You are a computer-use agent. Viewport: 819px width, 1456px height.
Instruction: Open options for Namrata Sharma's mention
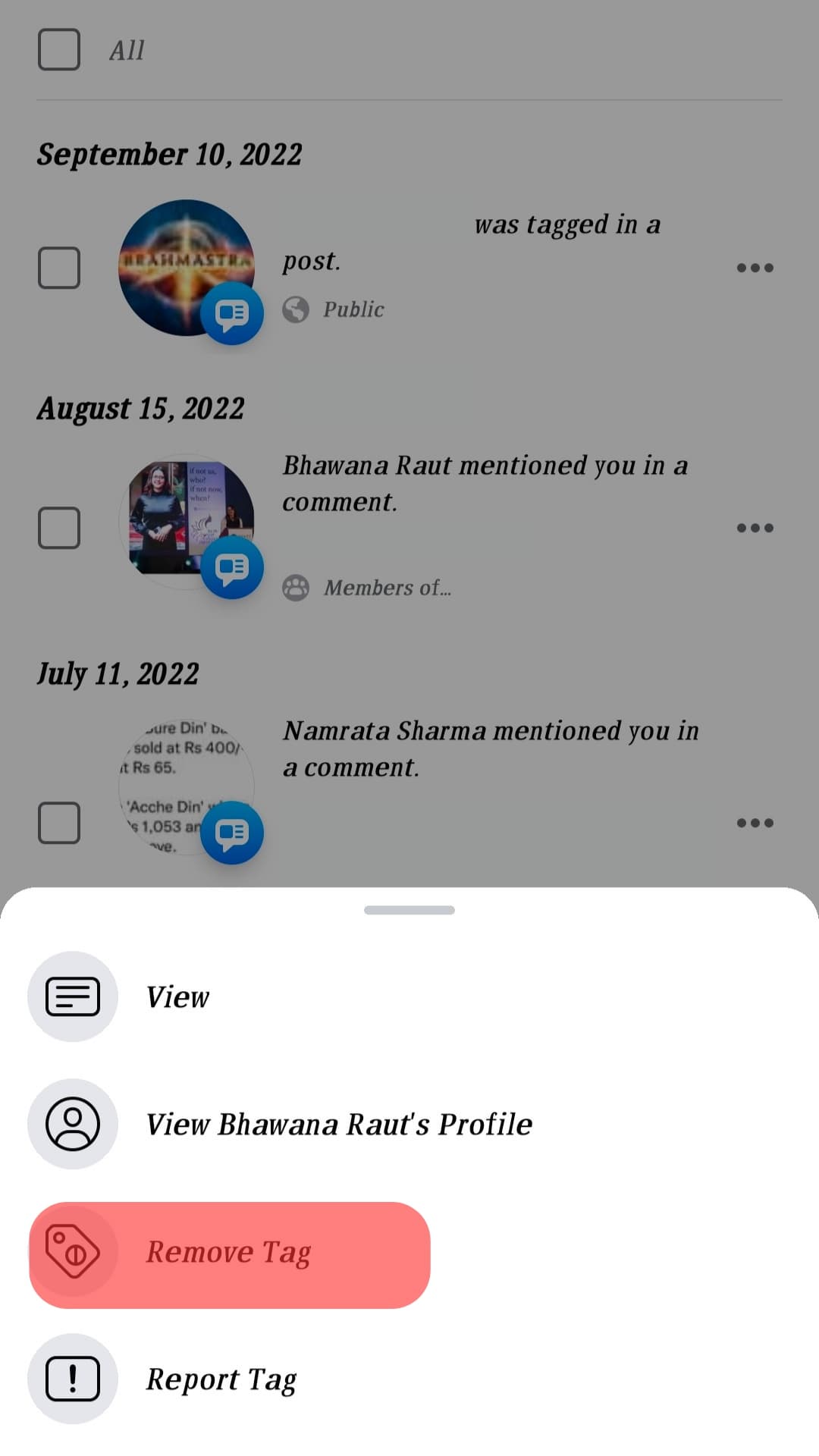(x=755, y=823)
